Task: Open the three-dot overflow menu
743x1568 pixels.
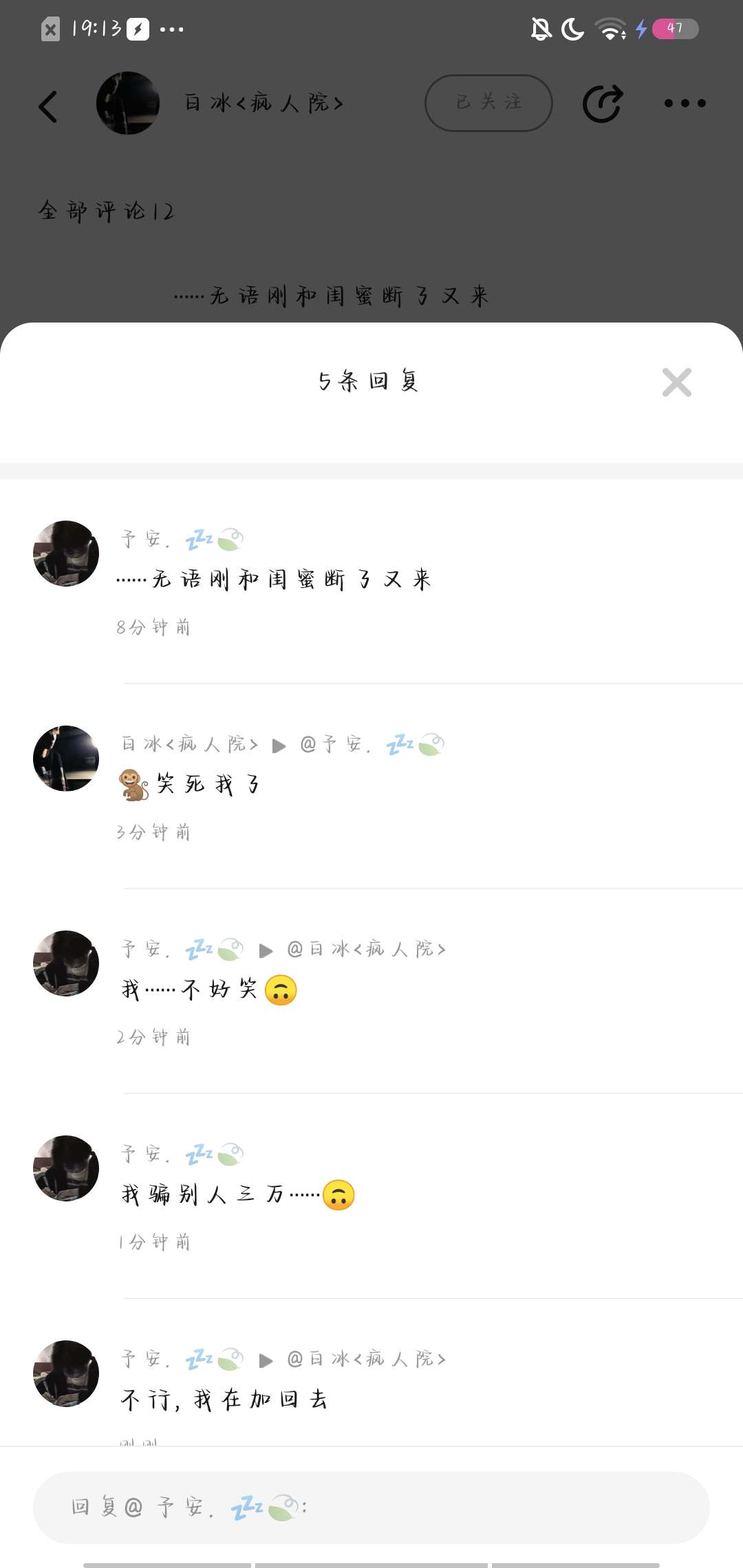Action: coord(685,104)
